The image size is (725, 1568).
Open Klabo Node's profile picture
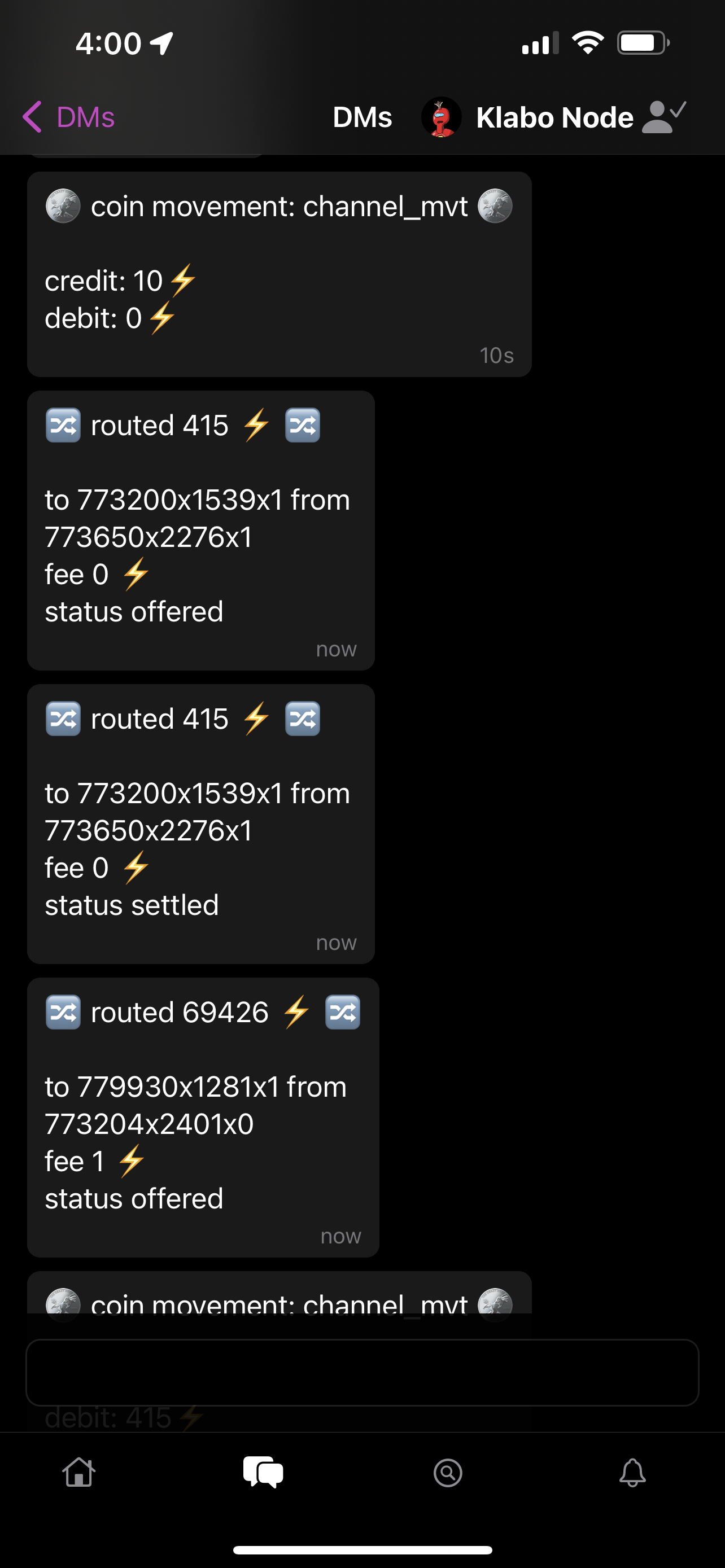[x=442, y=117]
